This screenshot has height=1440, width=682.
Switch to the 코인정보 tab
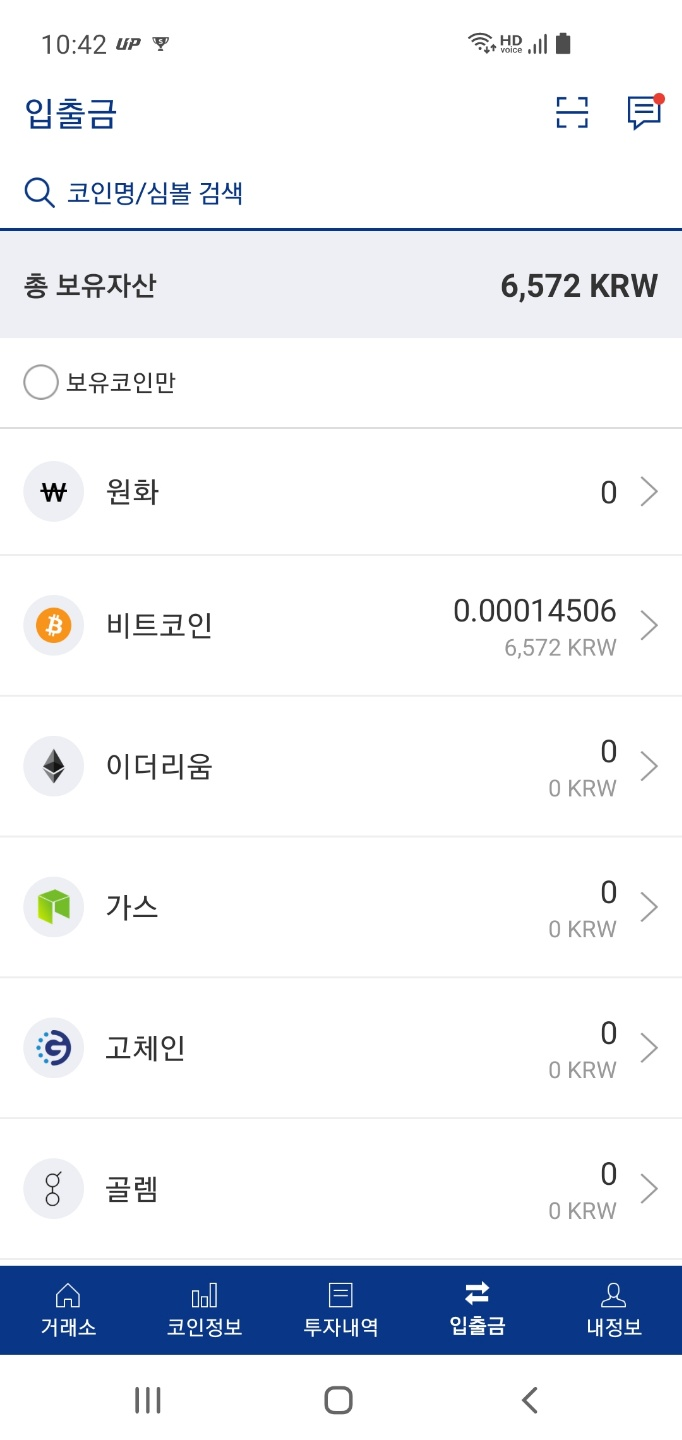[x=204, y=1310]
